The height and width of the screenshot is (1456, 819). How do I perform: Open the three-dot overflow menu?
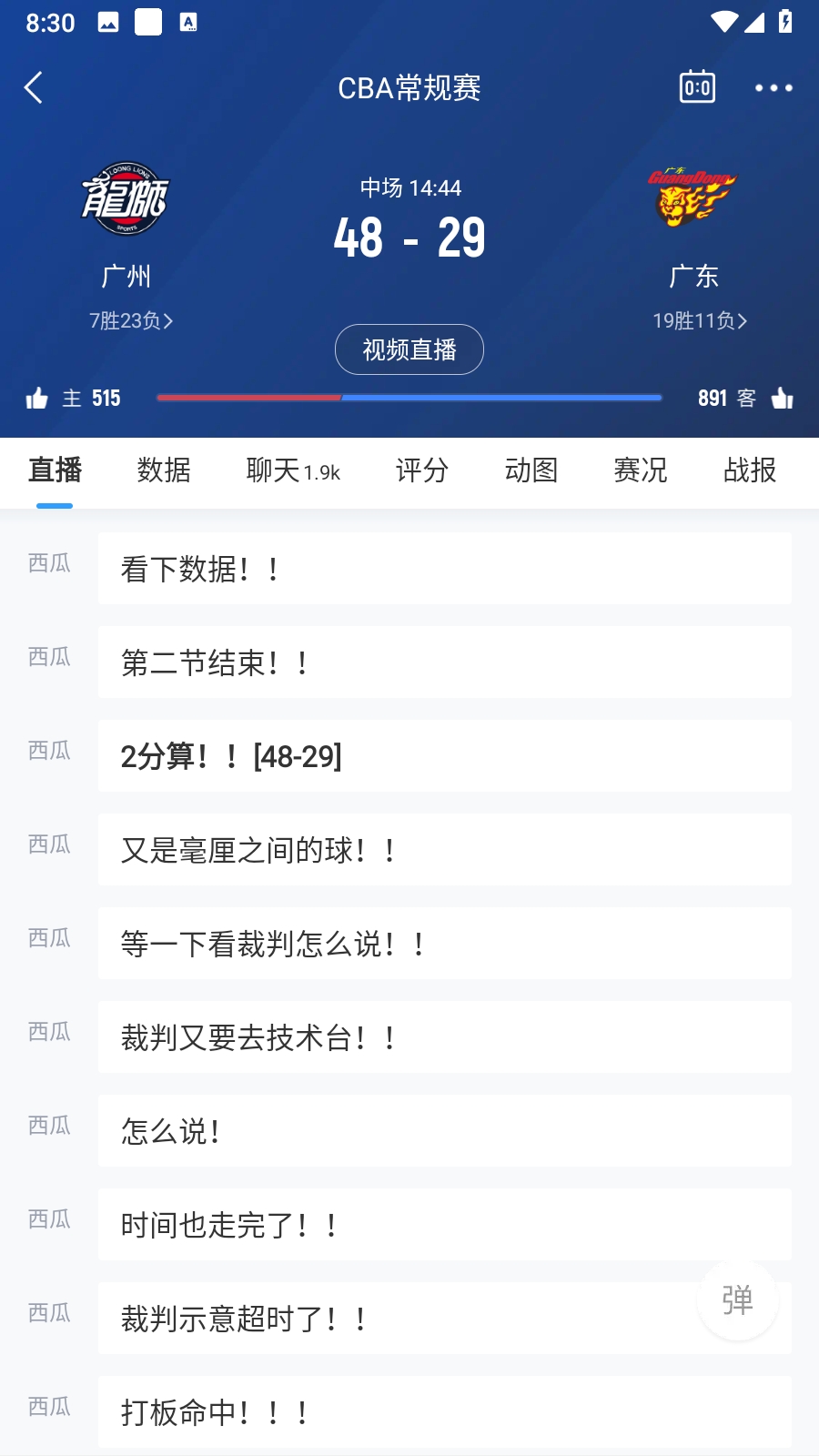(773, 88)
